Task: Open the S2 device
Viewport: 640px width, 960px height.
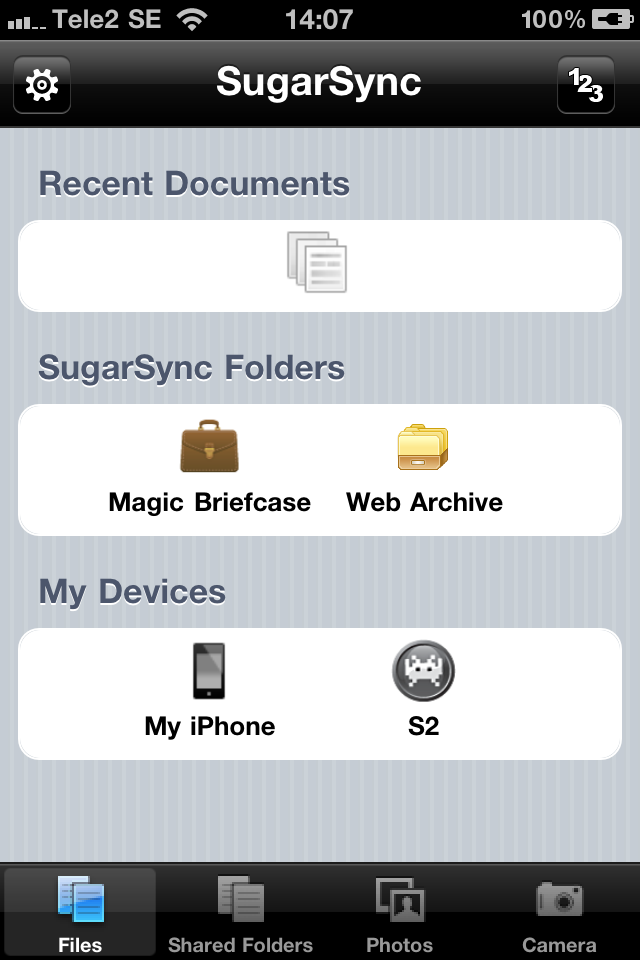Action: [x=424, y=690]
